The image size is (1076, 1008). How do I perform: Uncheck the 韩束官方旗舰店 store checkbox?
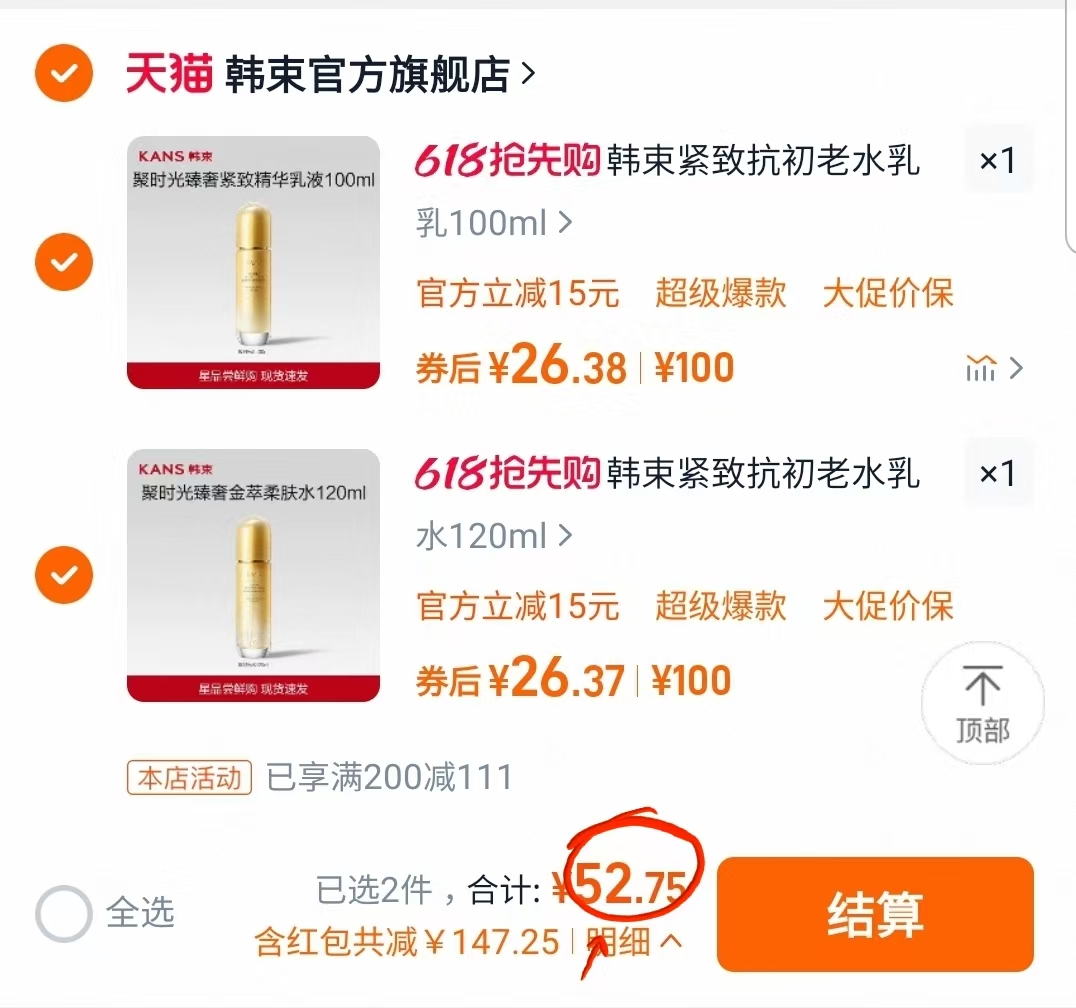(x=64, y=74)
